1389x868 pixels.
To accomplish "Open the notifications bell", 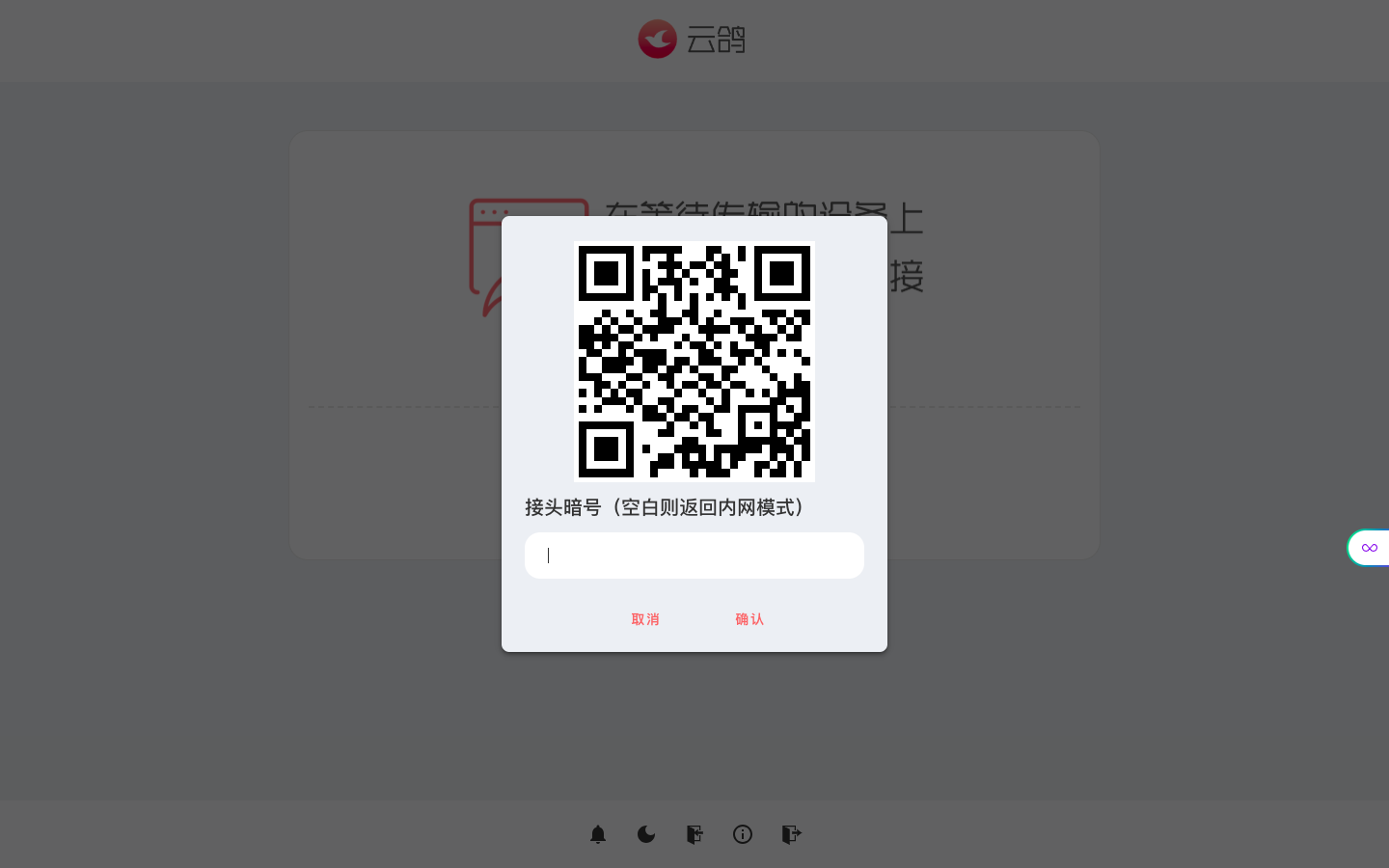I will pos(598,834).
